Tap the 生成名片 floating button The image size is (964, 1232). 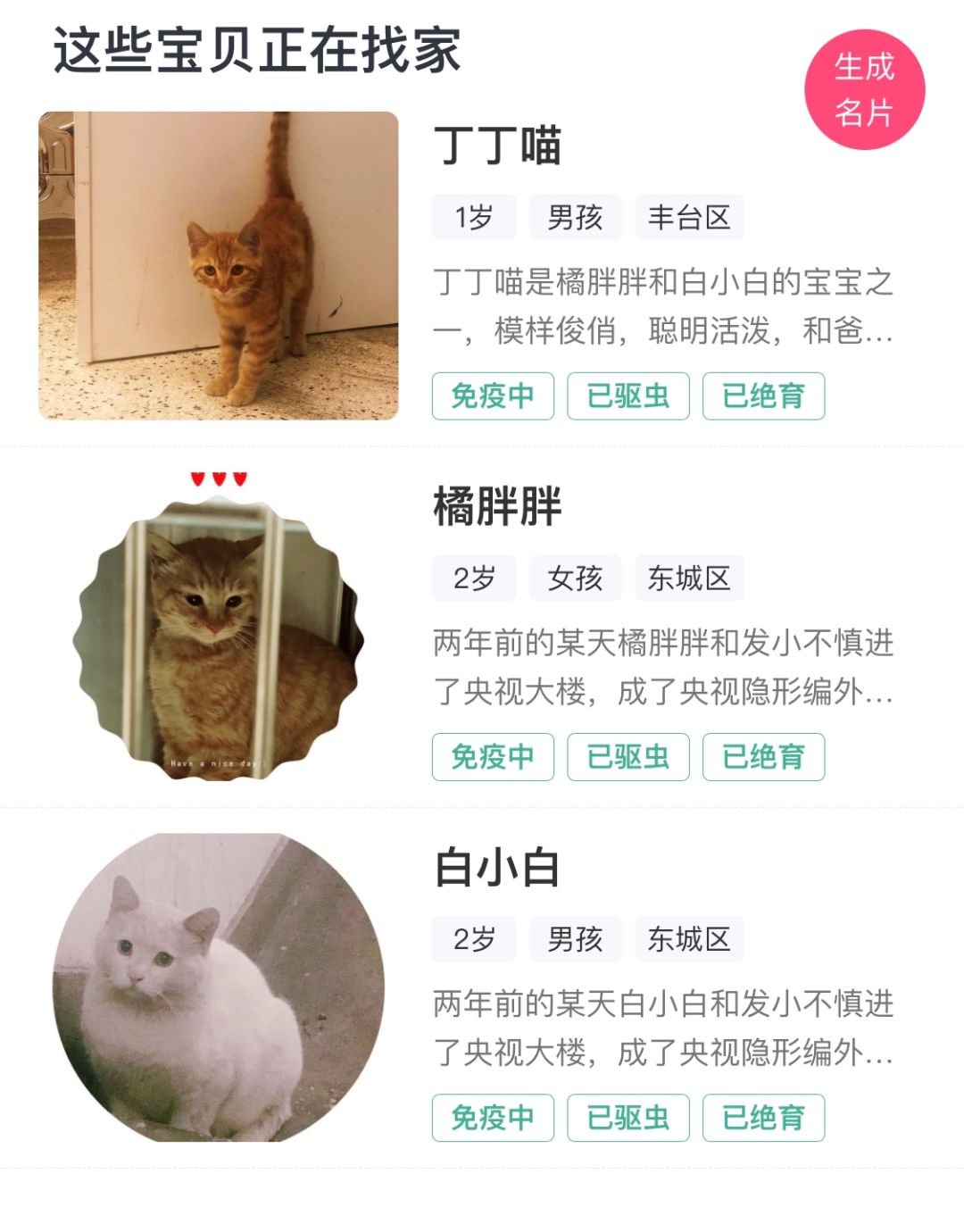tap(864, 89)
